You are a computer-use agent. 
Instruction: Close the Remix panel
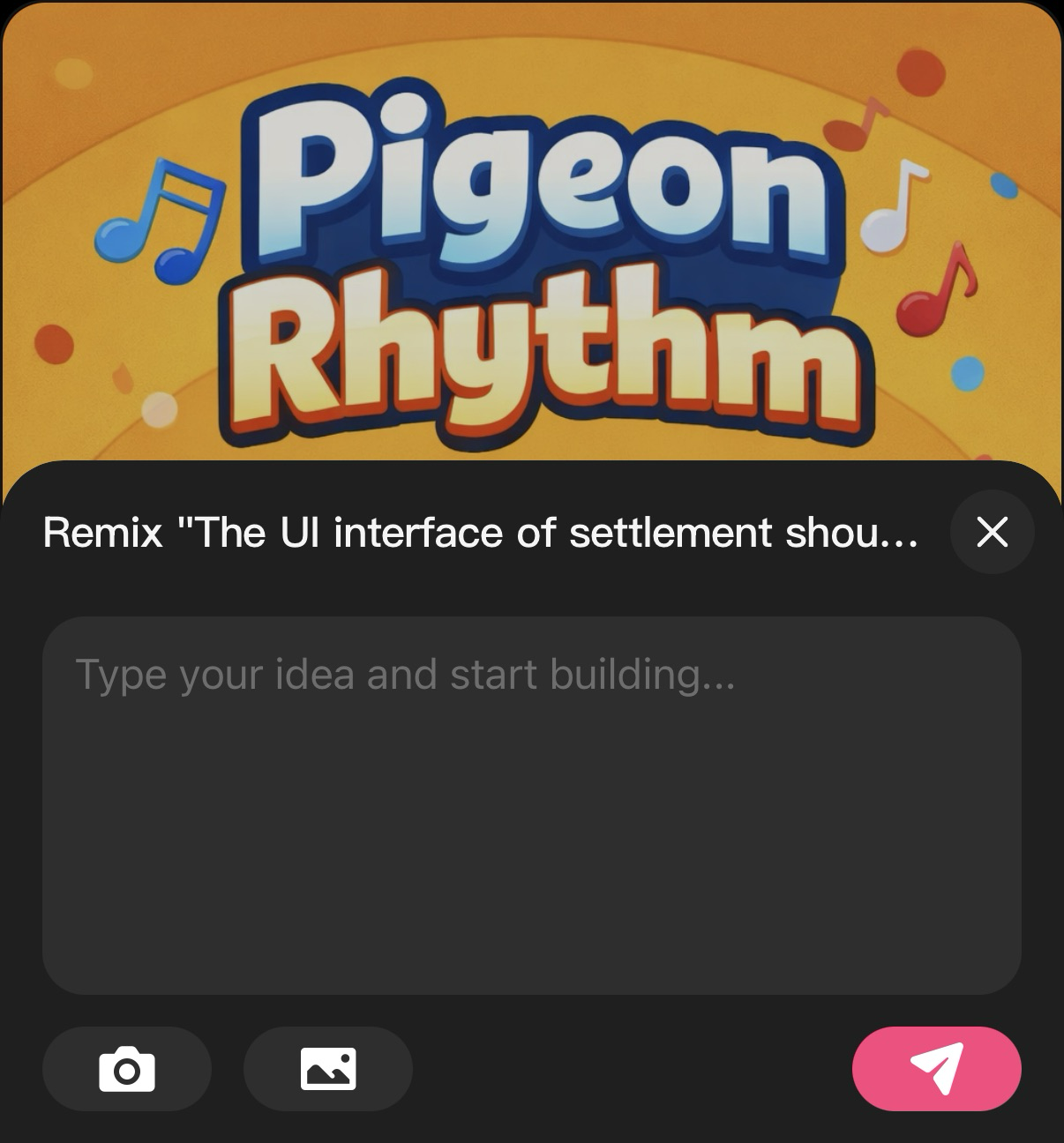(992, 532)
